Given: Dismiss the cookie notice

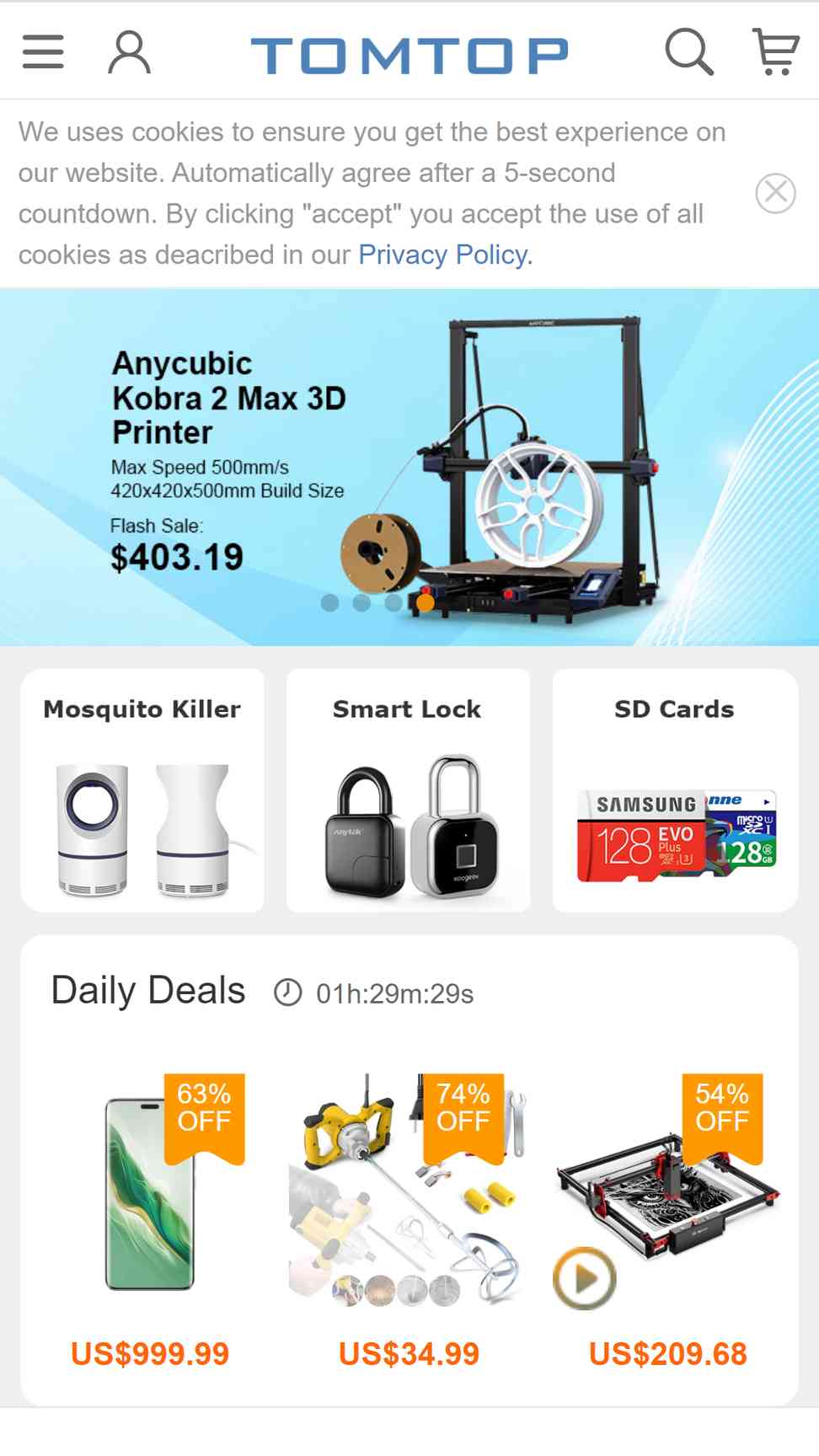Looking at the screenshot, I should click(775, 193).
